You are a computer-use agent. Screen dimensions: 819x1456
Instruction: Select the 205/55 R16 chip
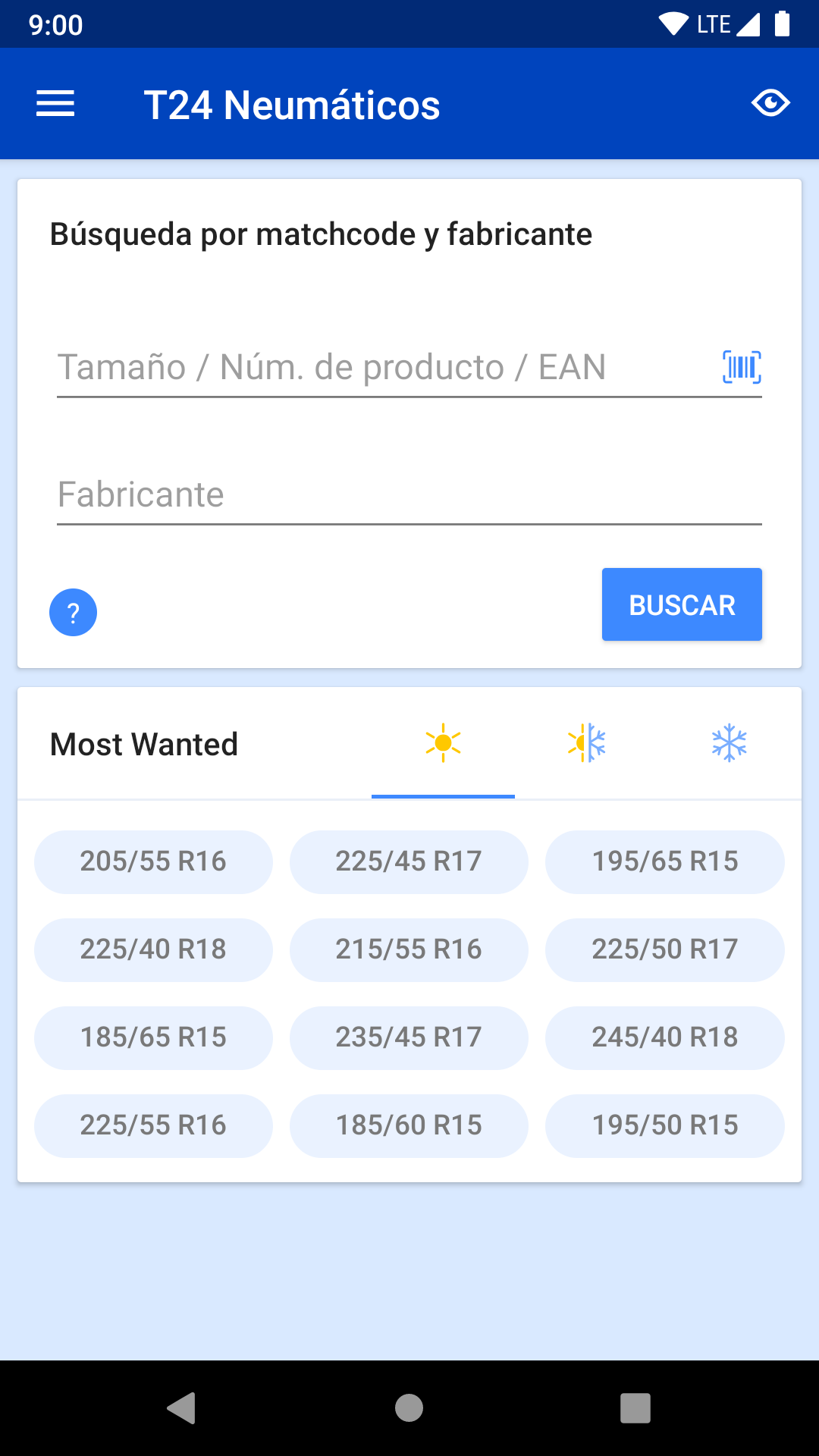pos(153,862)
